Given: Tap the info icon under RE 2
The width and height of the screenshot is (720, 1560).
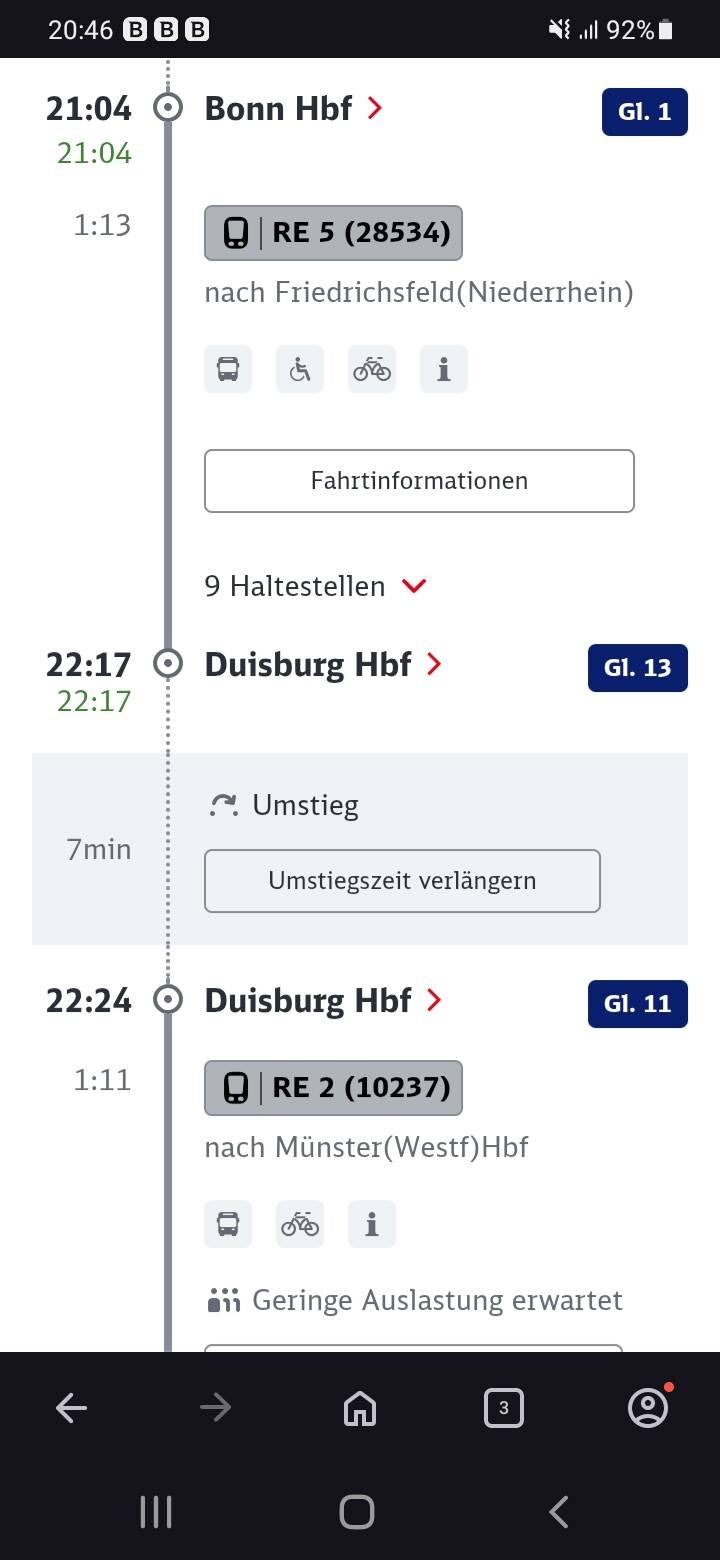Looking at the screenshot, I should tap(371, 1224).
